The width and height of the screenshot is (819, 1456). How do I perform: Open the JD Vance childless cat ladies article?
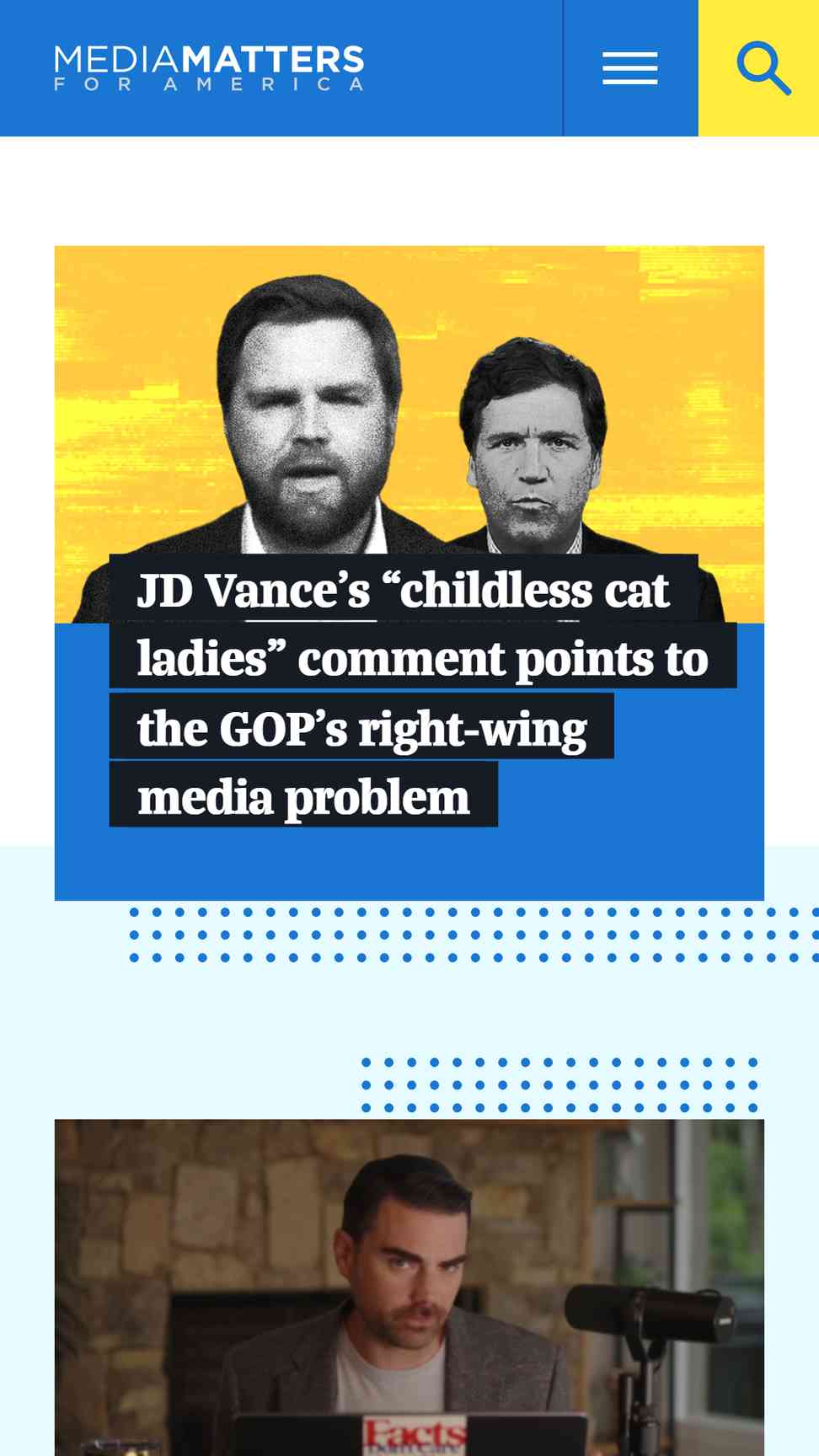coord(422,693)
